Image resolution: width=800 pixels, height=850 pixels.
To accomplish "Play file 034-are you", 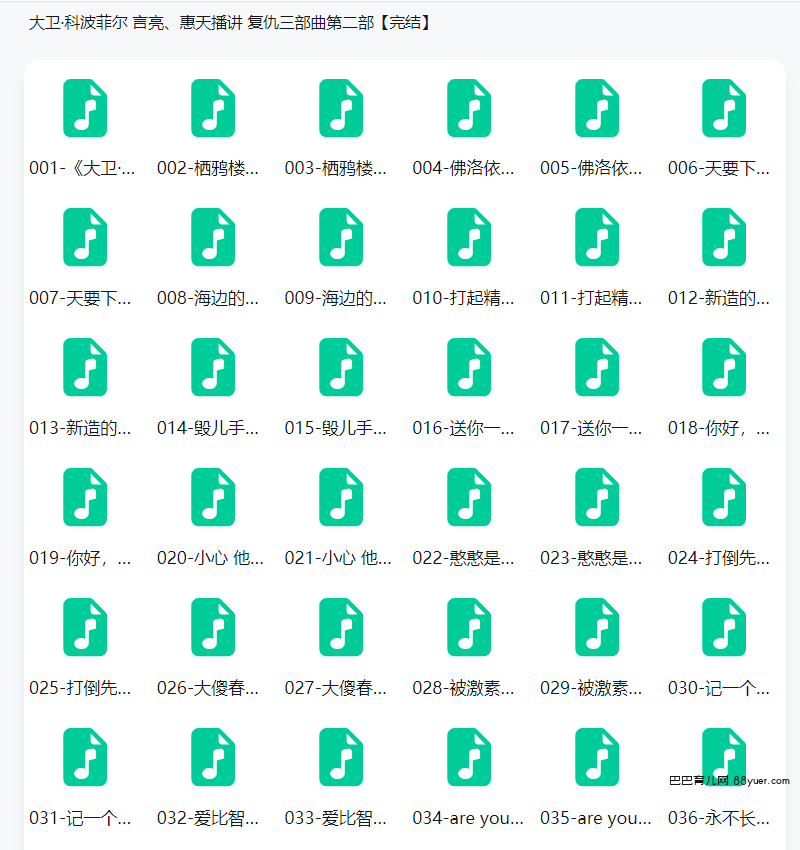I will (469, 757).
